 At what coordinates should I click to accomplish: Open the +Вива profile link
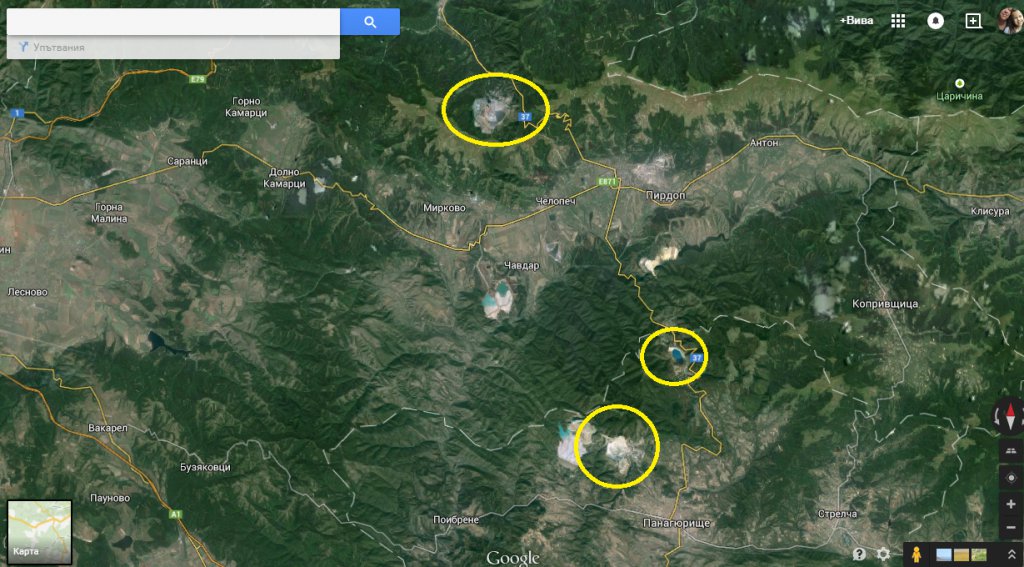point(856,20)
